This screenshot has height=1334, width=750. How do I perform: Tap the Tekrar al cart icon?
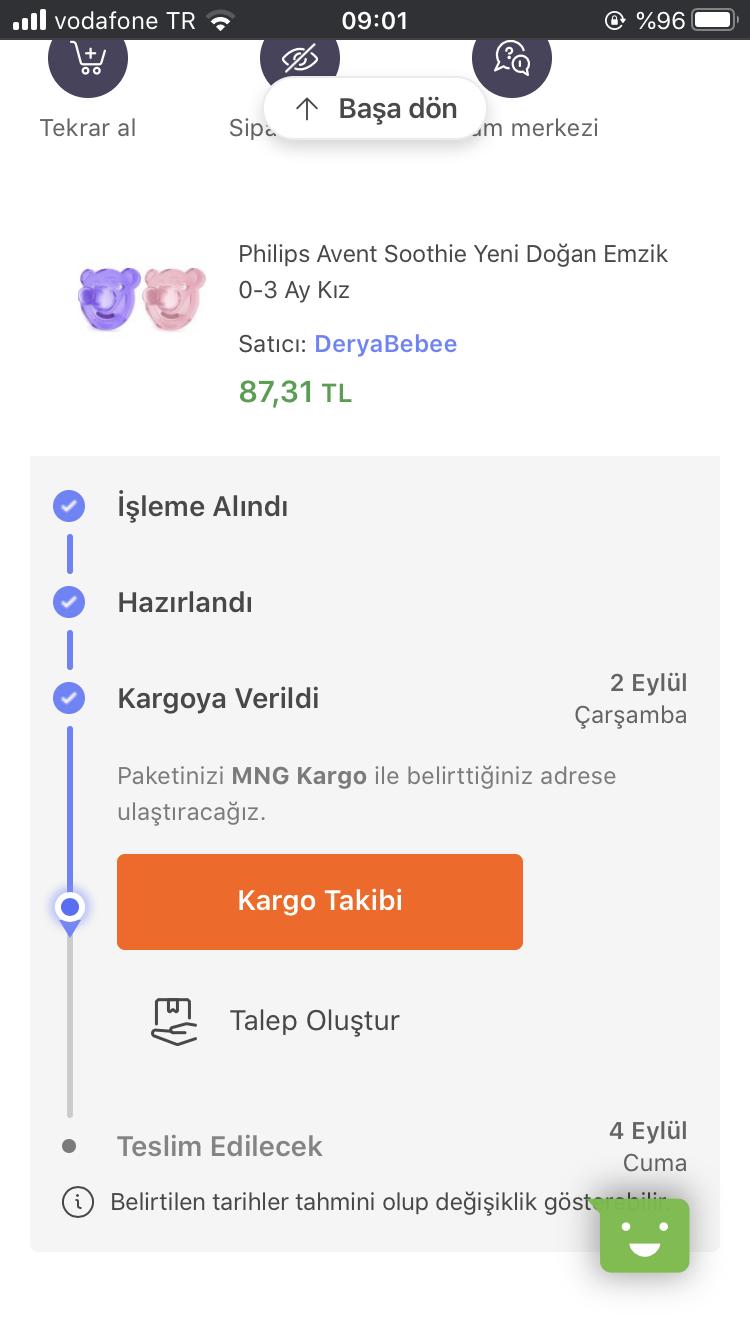click(x=88, y=62)
